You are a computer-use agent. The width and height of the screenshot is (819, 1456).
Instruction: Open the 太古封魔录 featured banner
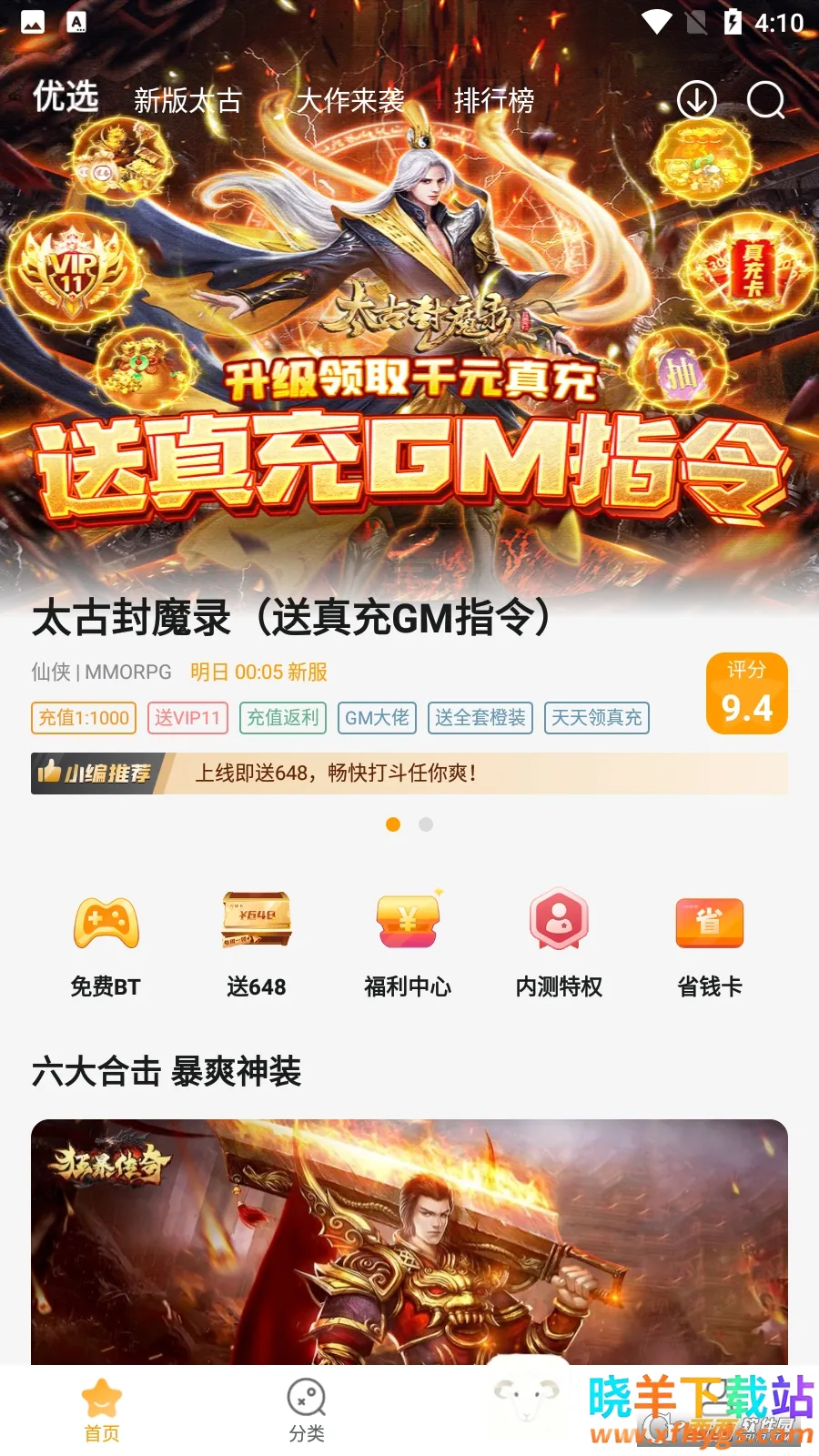pyautogui.click(x=409, y=364)
